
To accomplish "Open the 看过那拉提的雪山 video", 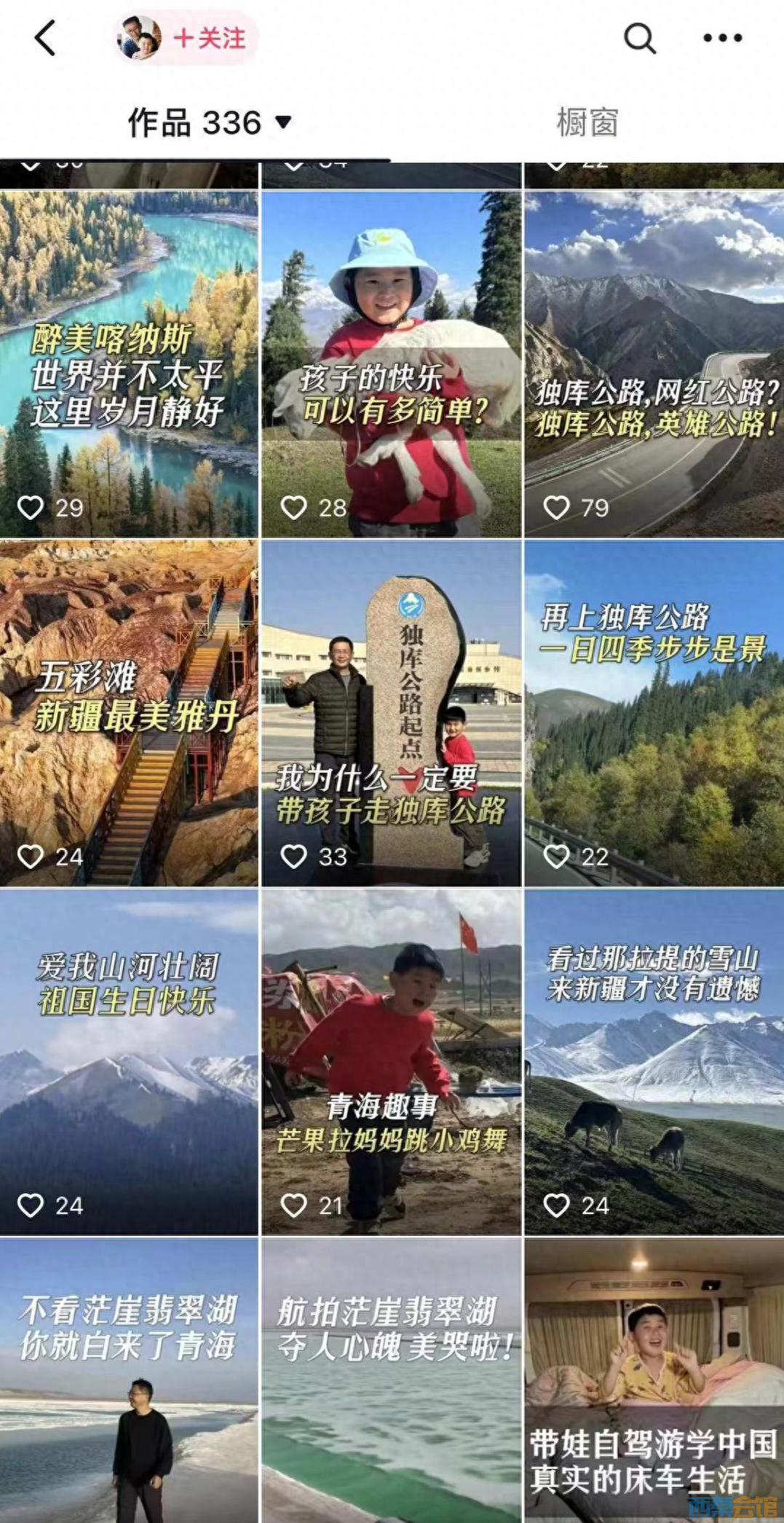I will click(654, 1062).
